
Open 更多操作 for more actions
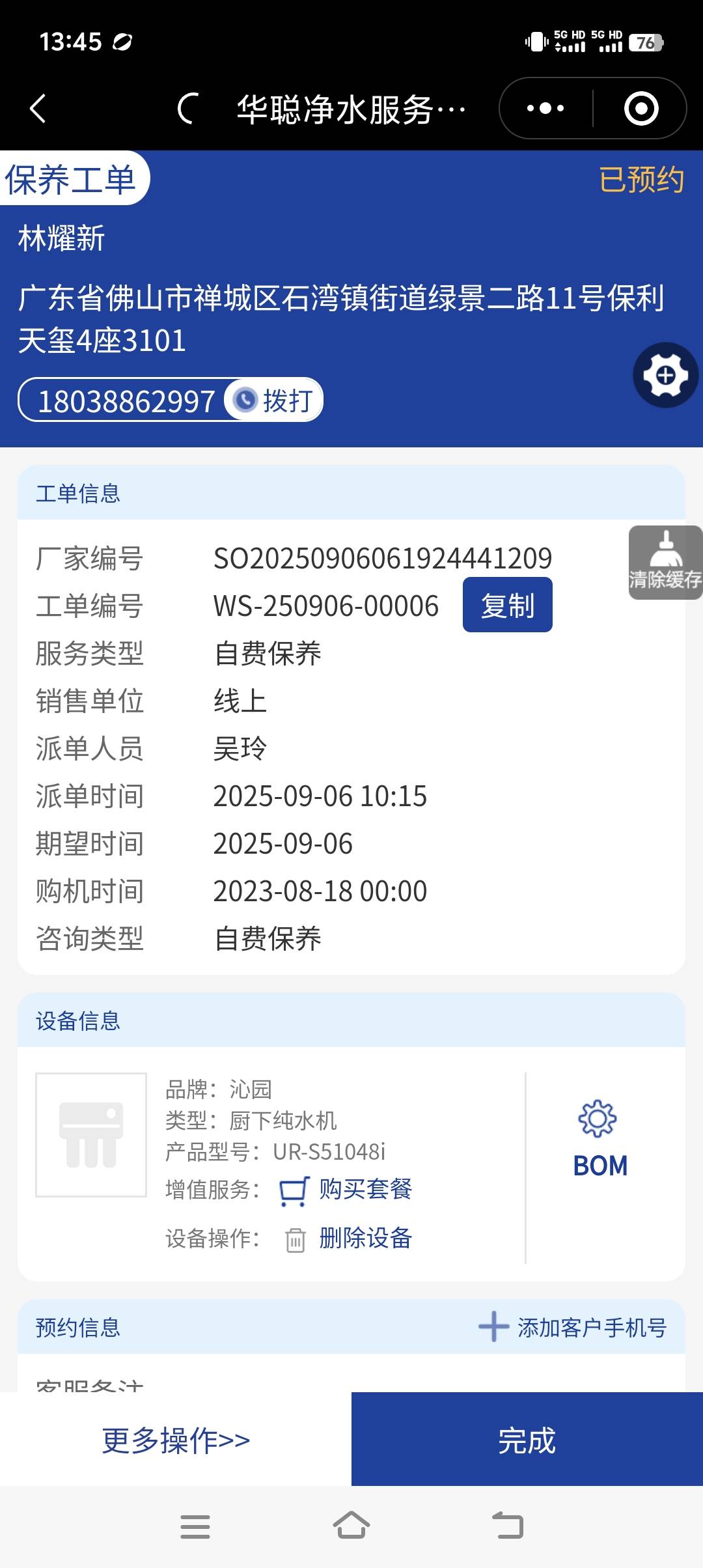(176, 1440)
